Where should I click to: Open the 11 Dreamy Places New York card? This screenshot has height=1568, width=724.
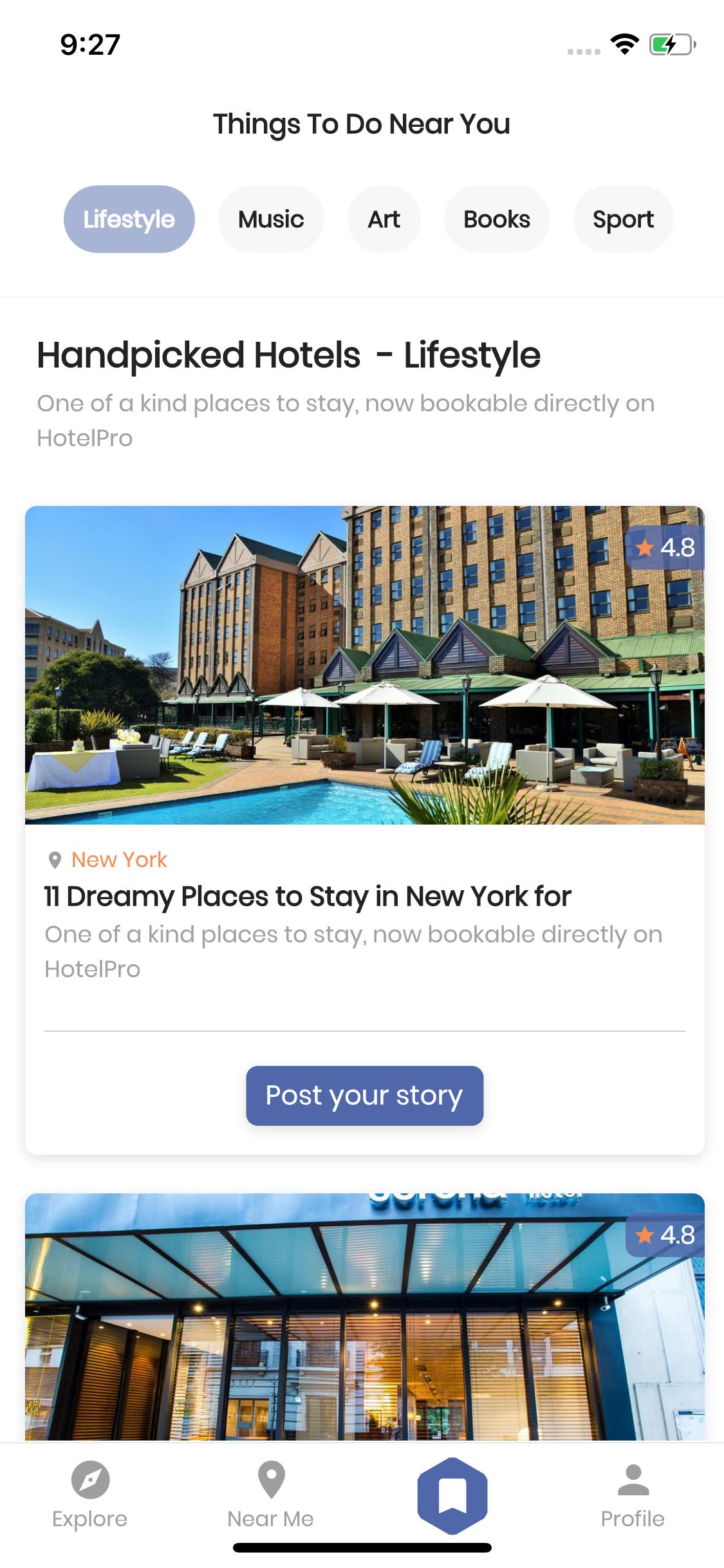364,830
